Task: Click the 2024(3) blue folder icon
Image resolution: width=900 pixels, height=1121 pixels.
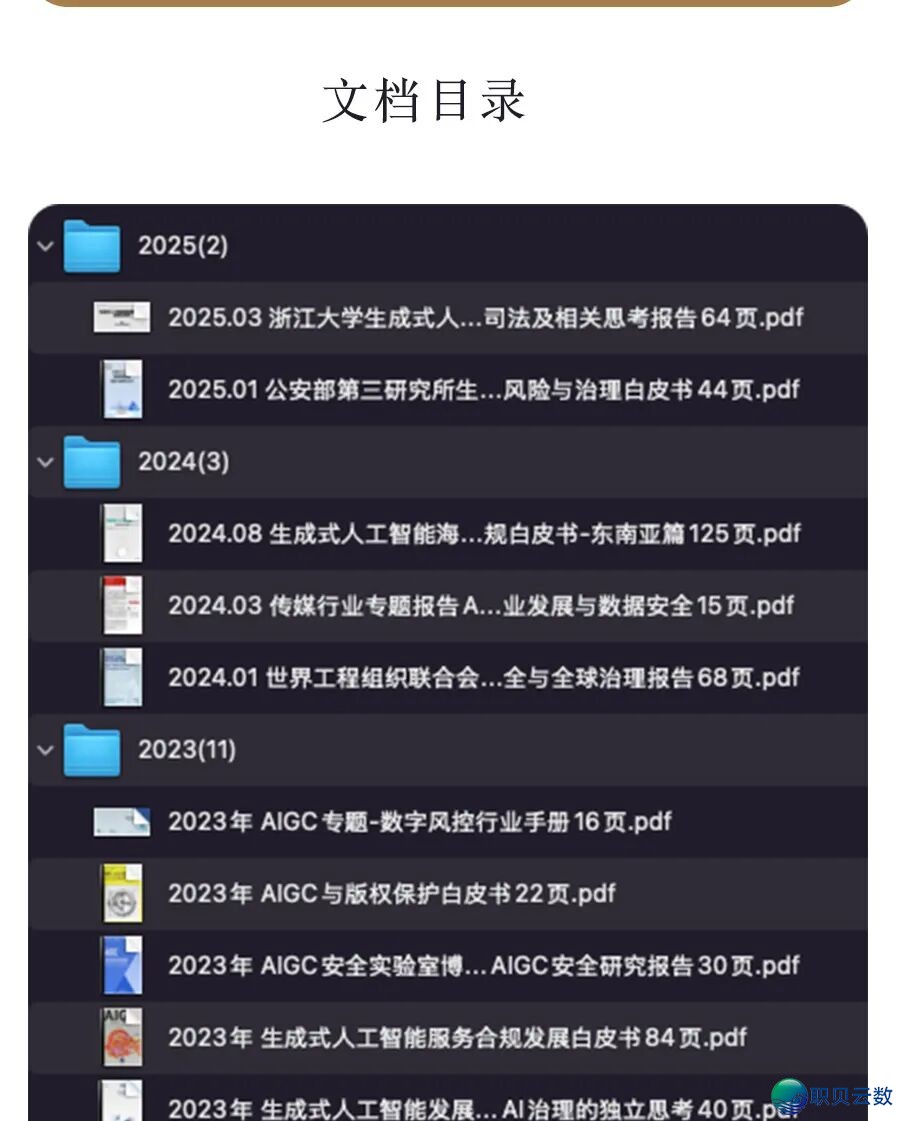Action: (91, 462)
